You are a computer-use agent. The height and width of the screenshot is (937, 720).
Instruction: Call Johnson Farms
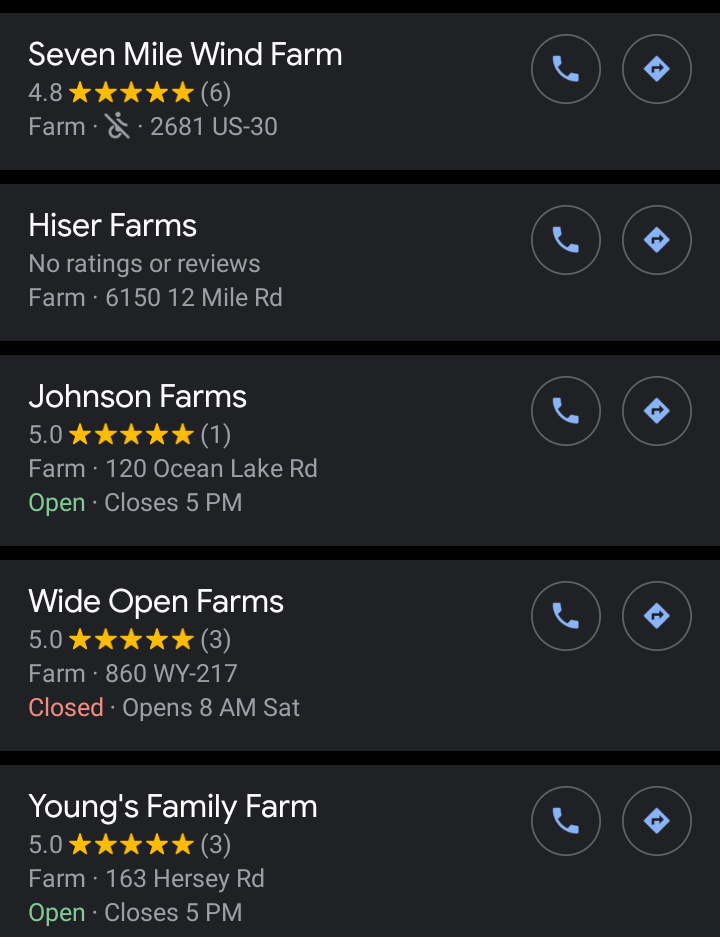pos(566,411)
